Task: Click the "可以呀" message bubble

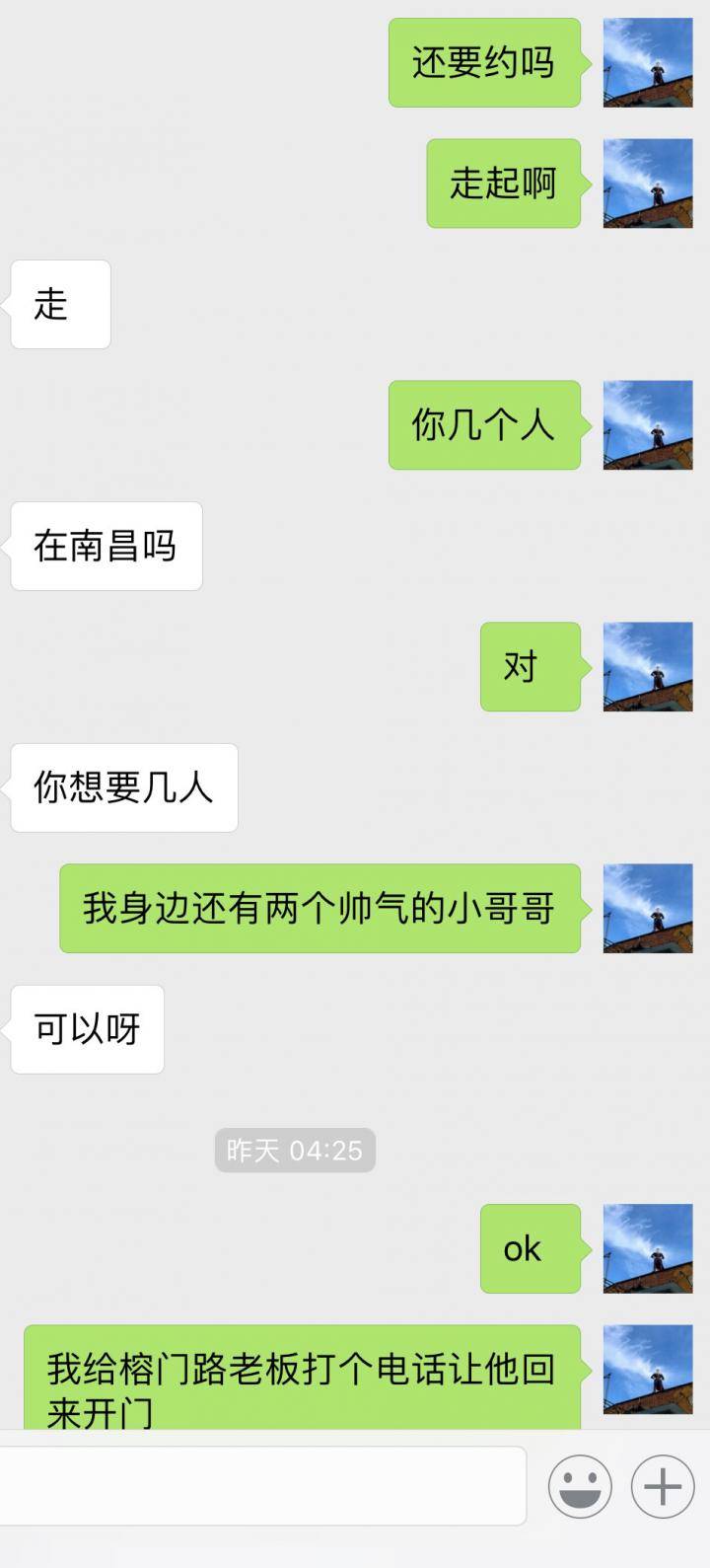Action: [x=86, y=1029]
